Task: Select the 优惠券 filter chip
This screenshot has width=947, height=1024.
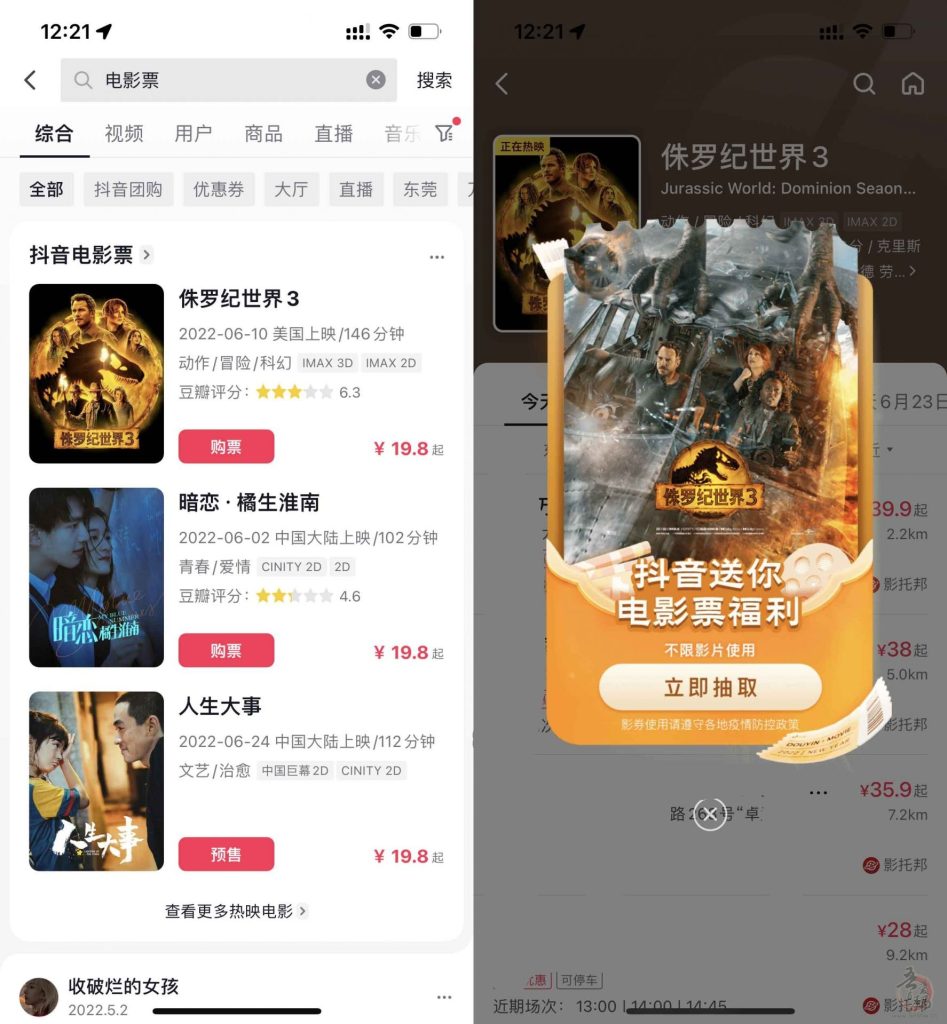Action: point(218,189)
